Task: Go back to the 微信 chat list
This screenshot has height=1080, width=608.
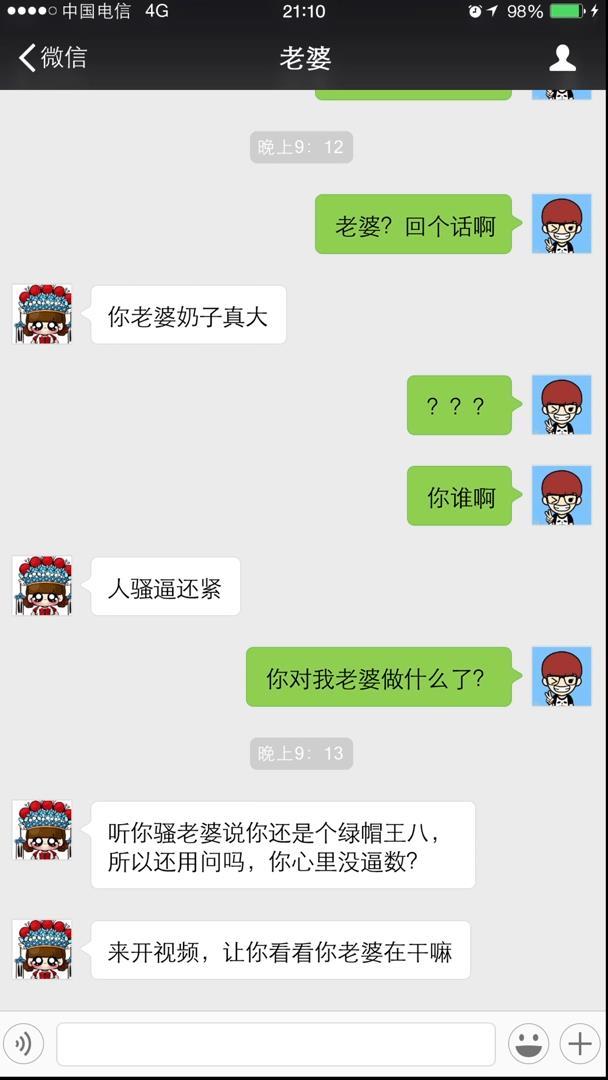Action: [52, 58]
